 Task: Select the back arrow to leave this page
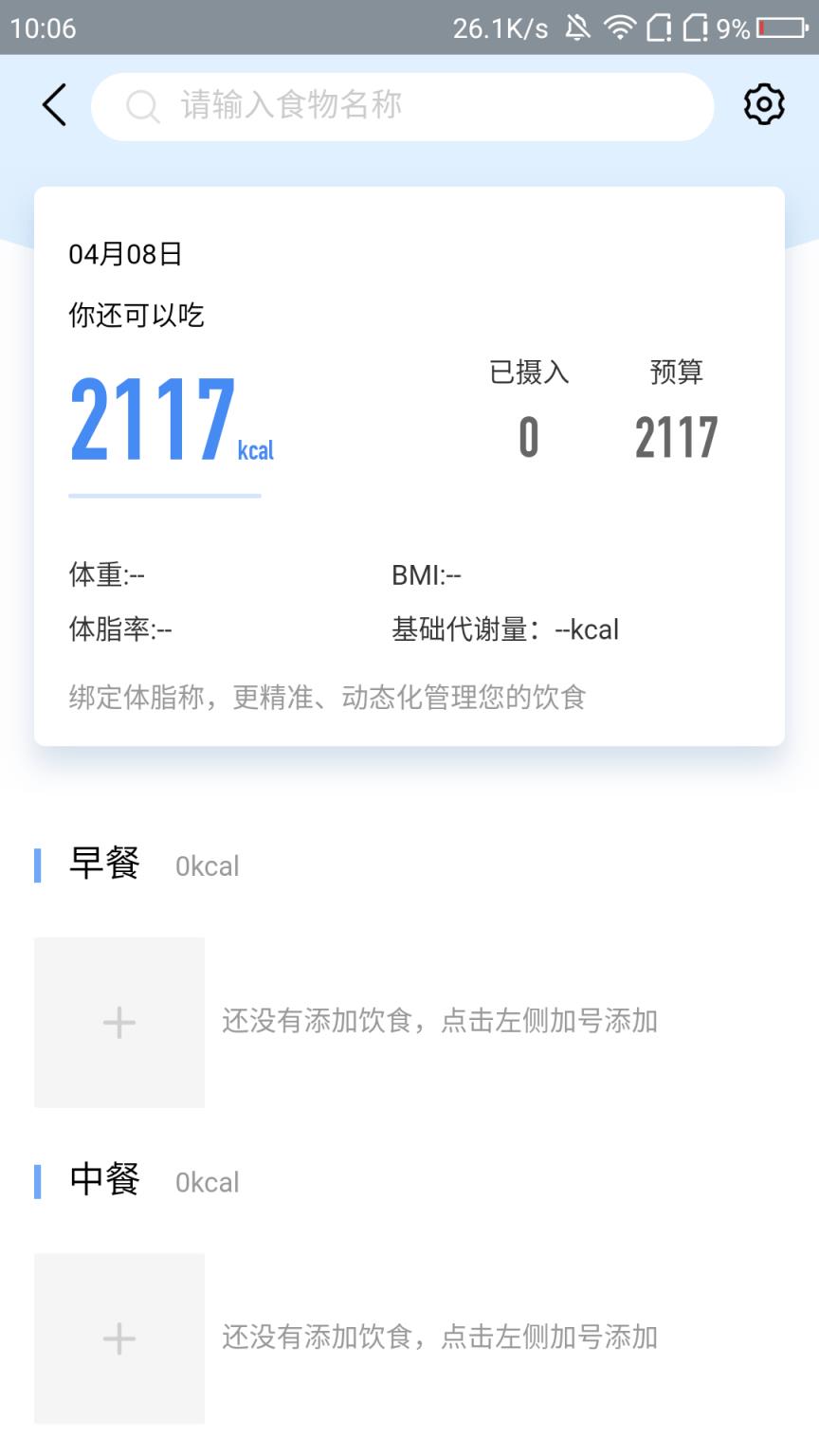coord(53,106)
